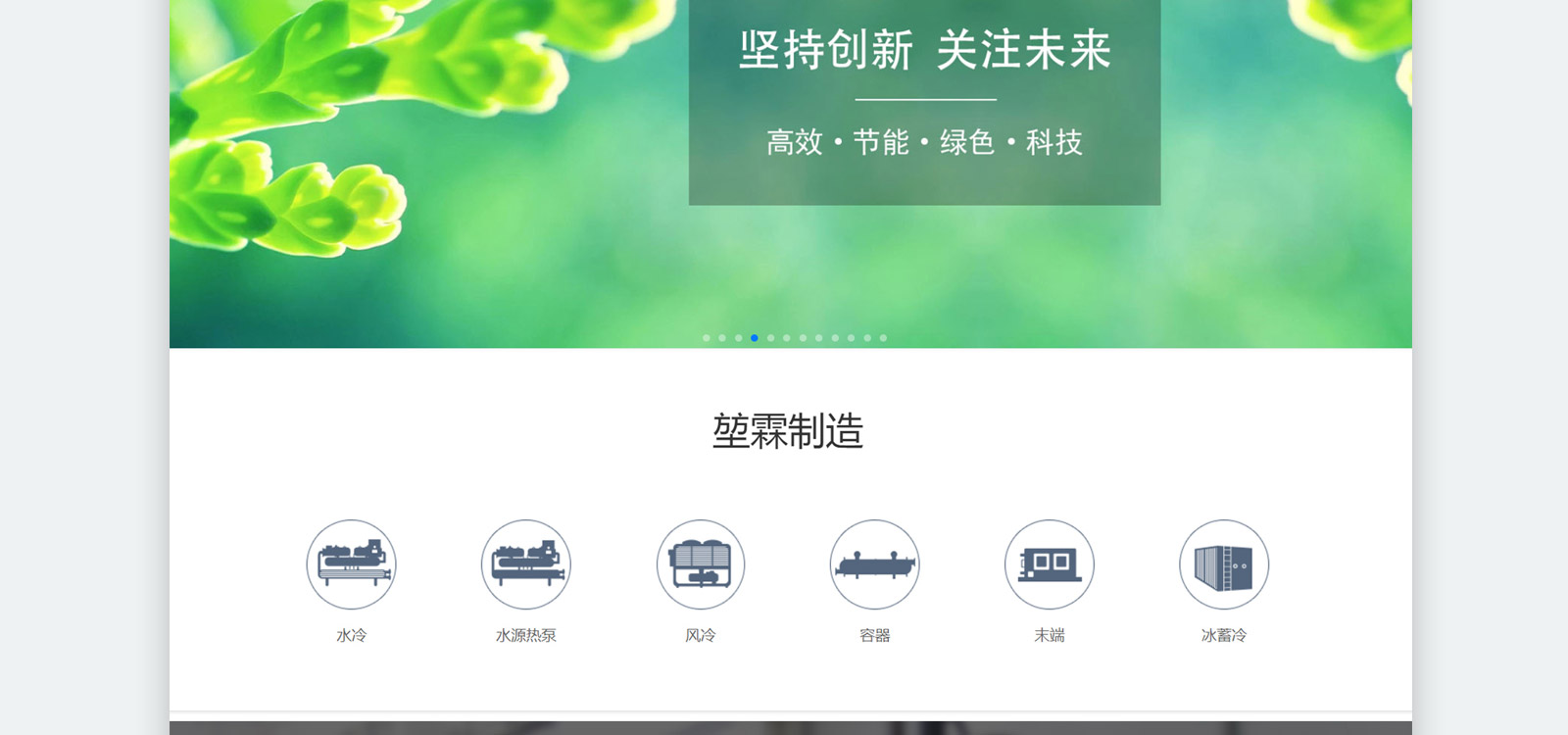
Task: Go to the 冰蓄冷 product category
Action: coord(1223,565)
